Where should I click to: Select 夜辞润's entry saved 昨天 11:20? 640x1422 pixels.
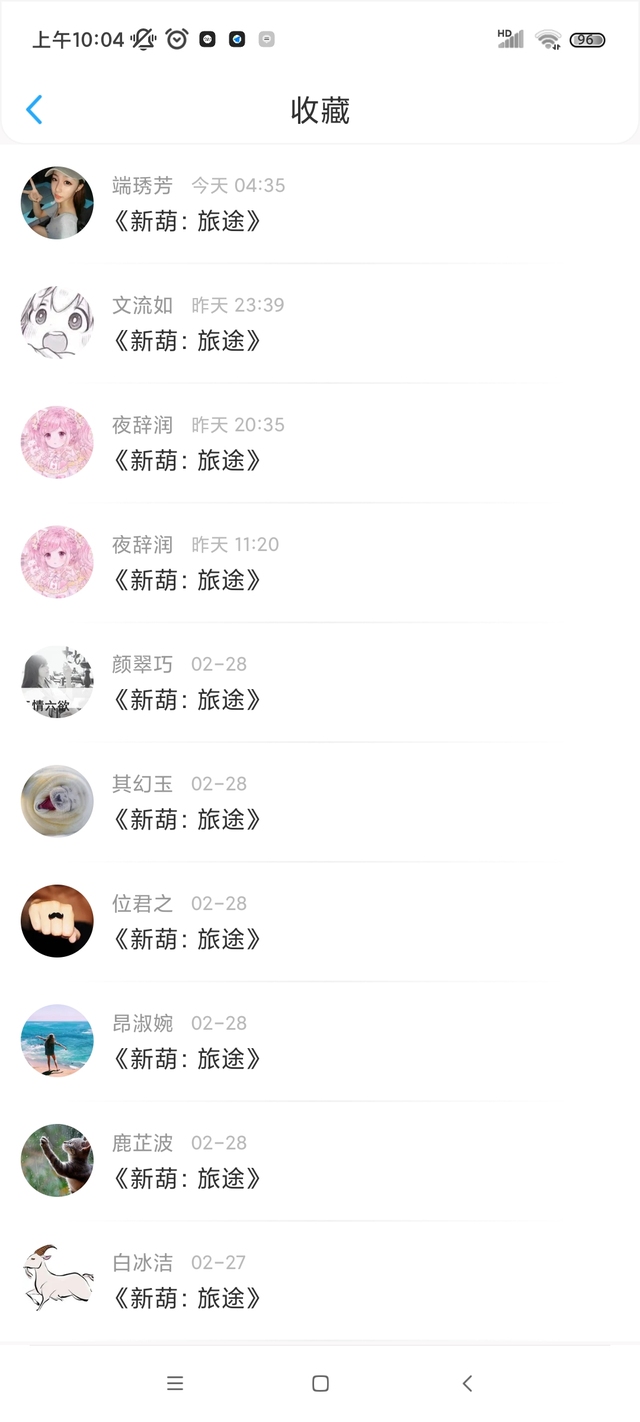tap(188, 580)
